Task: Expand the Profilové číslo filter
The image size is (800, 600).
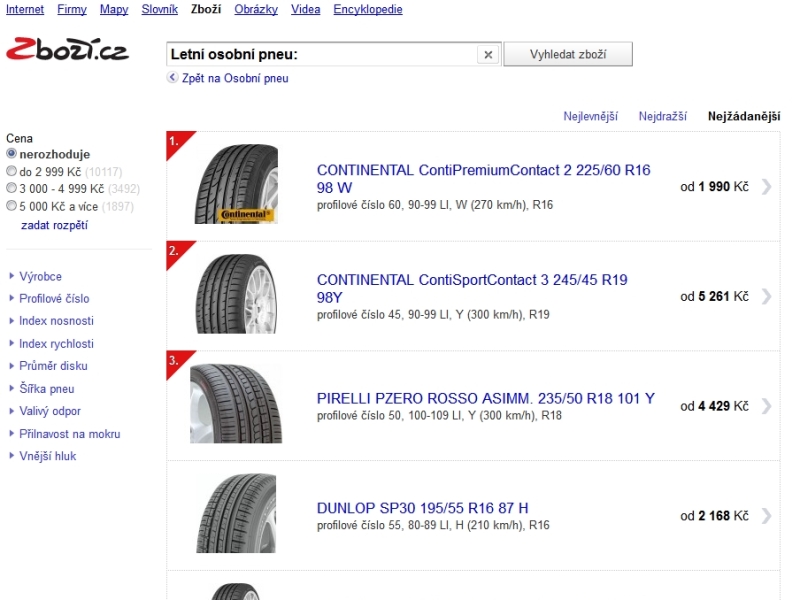Action: pyautogui.click(x=54, y=298)
